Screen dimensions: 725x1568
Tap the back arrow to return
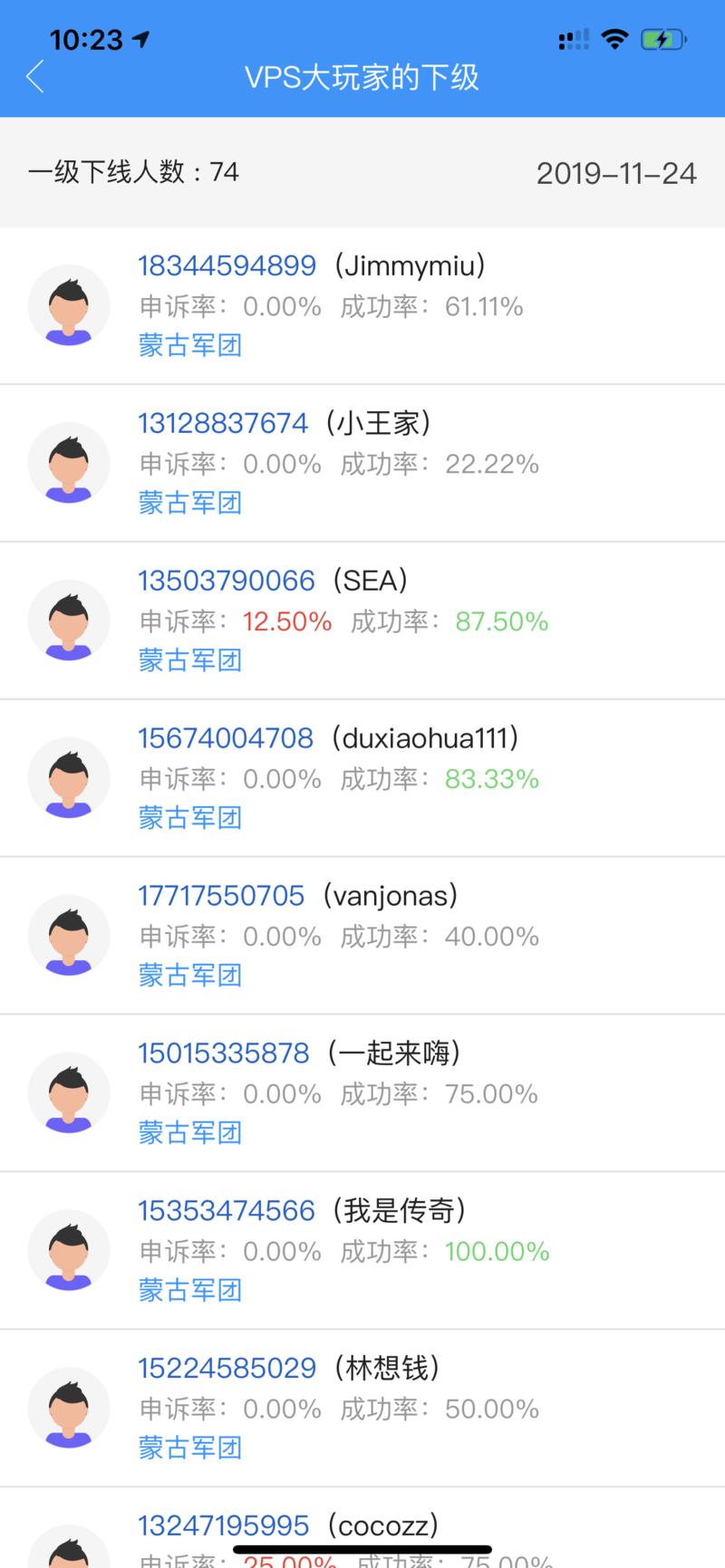[34, 78]
